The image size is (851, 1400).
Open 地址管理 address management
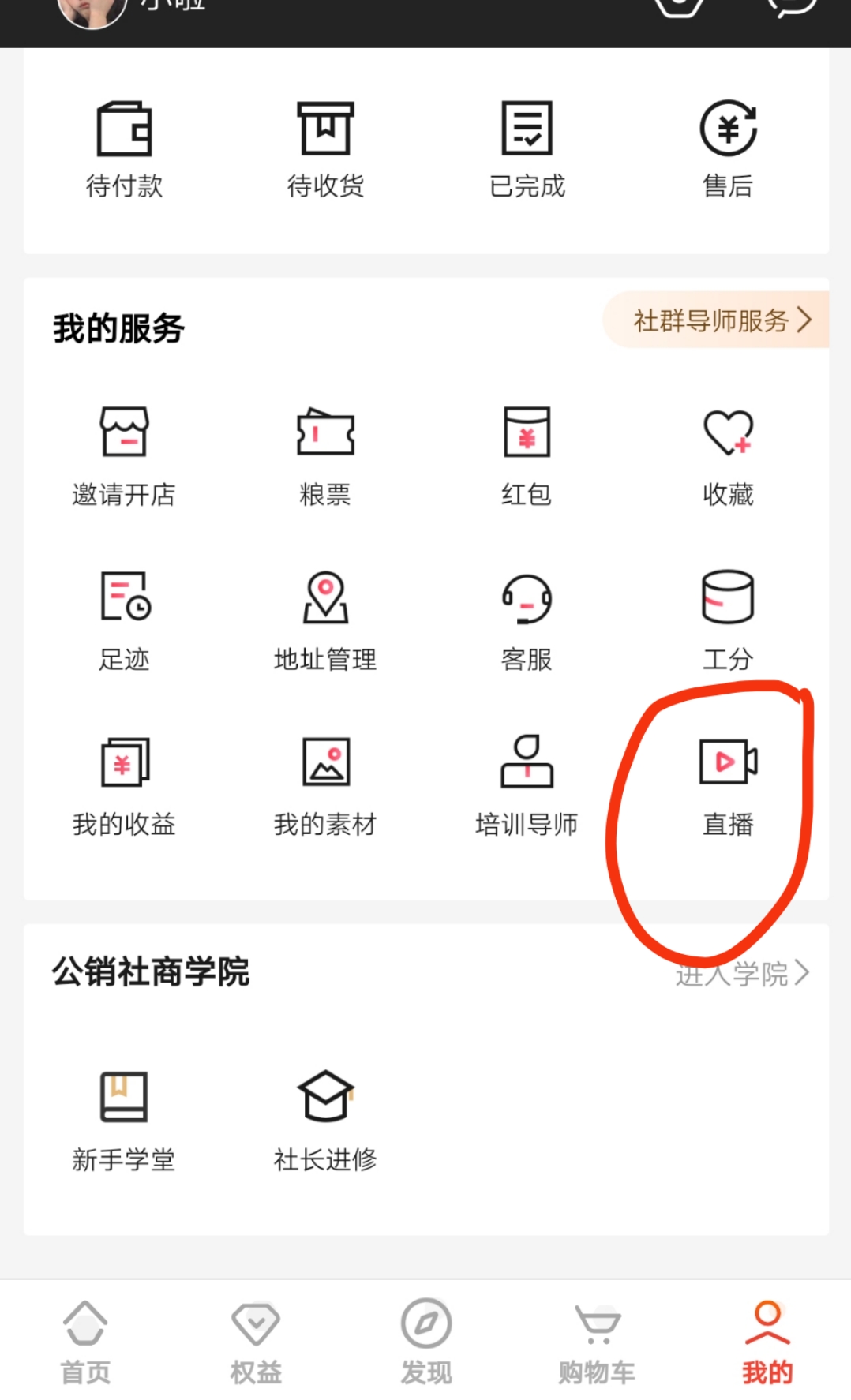coord(325,621)
